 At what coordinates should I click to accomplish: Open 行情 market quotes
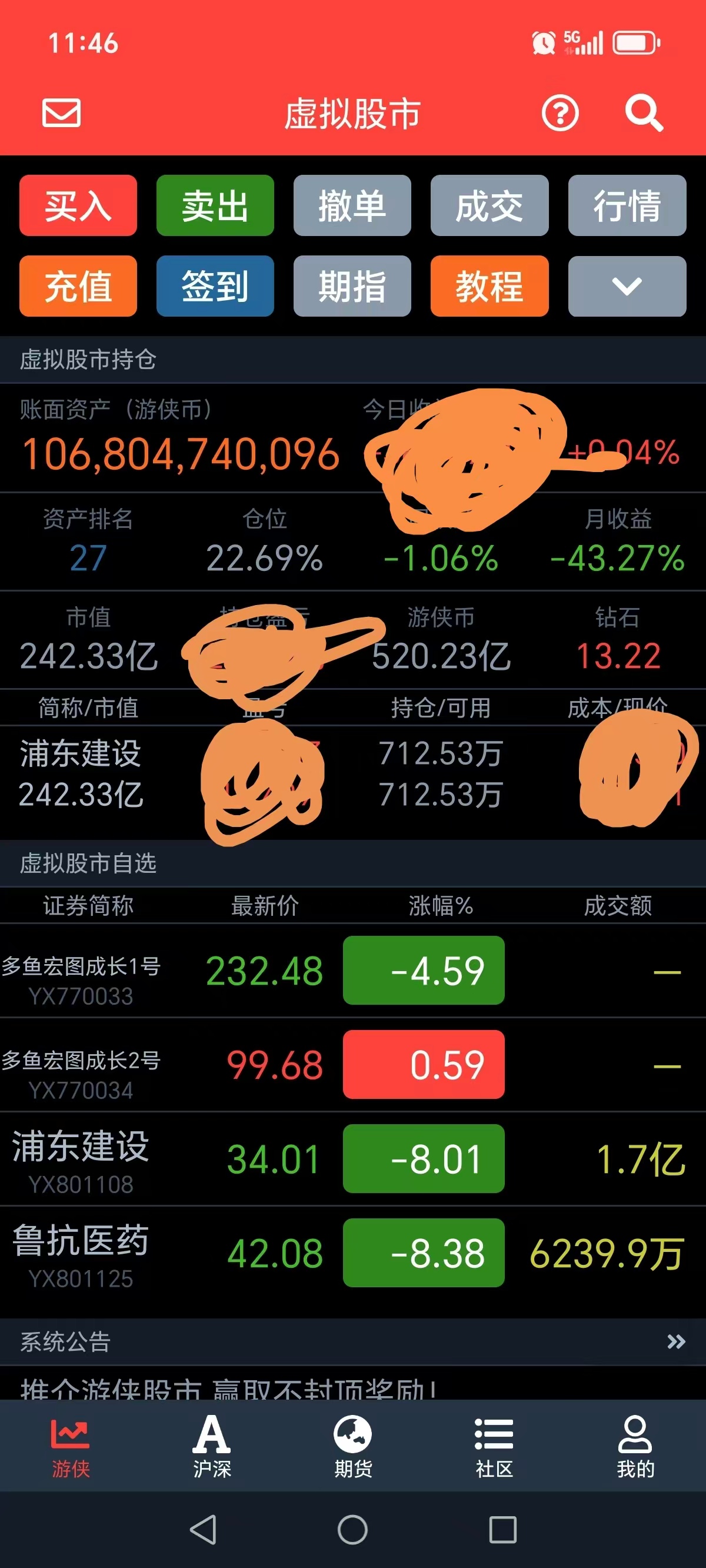[627, 206]
